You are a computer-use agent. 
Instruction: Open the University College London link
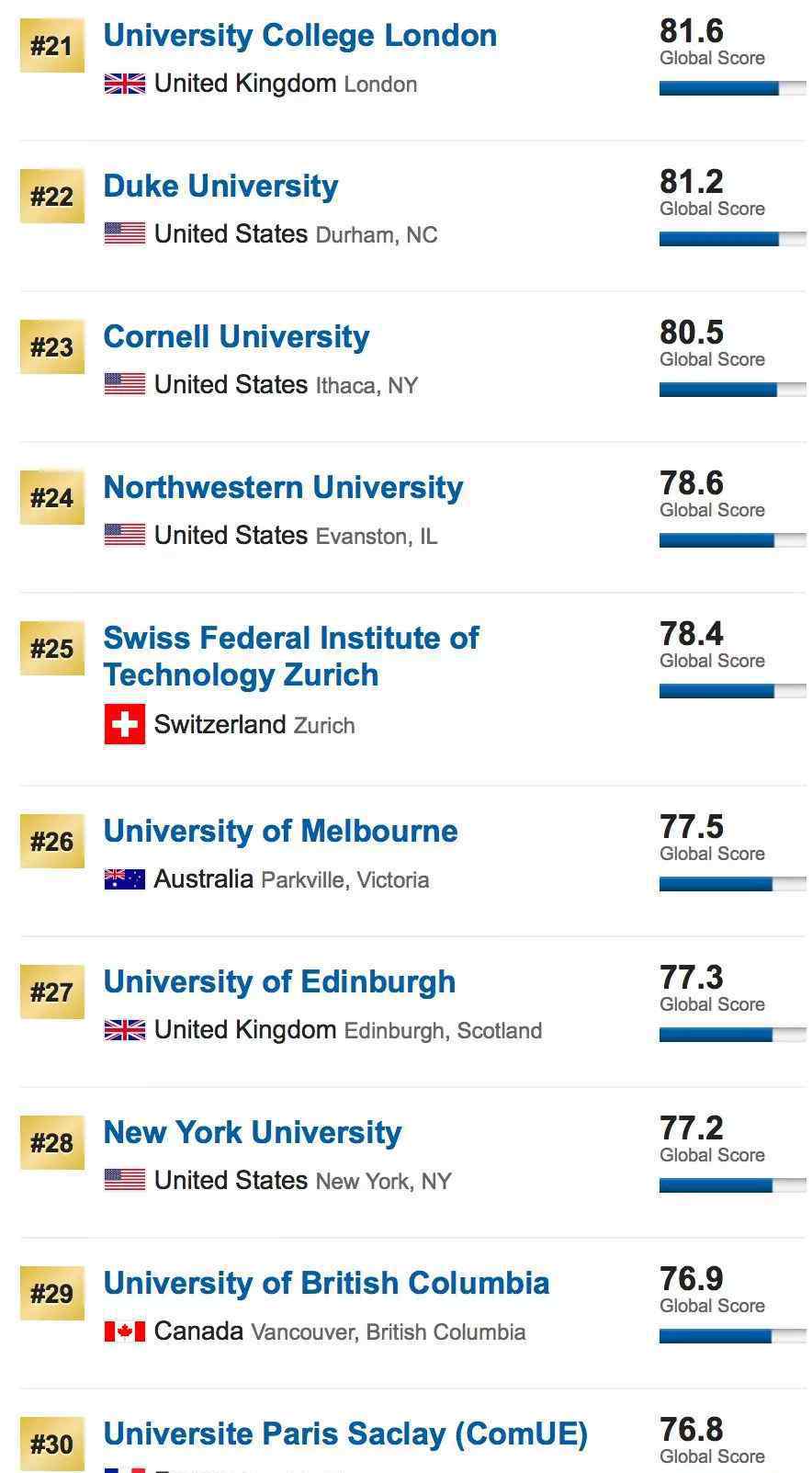pos(300,36)
